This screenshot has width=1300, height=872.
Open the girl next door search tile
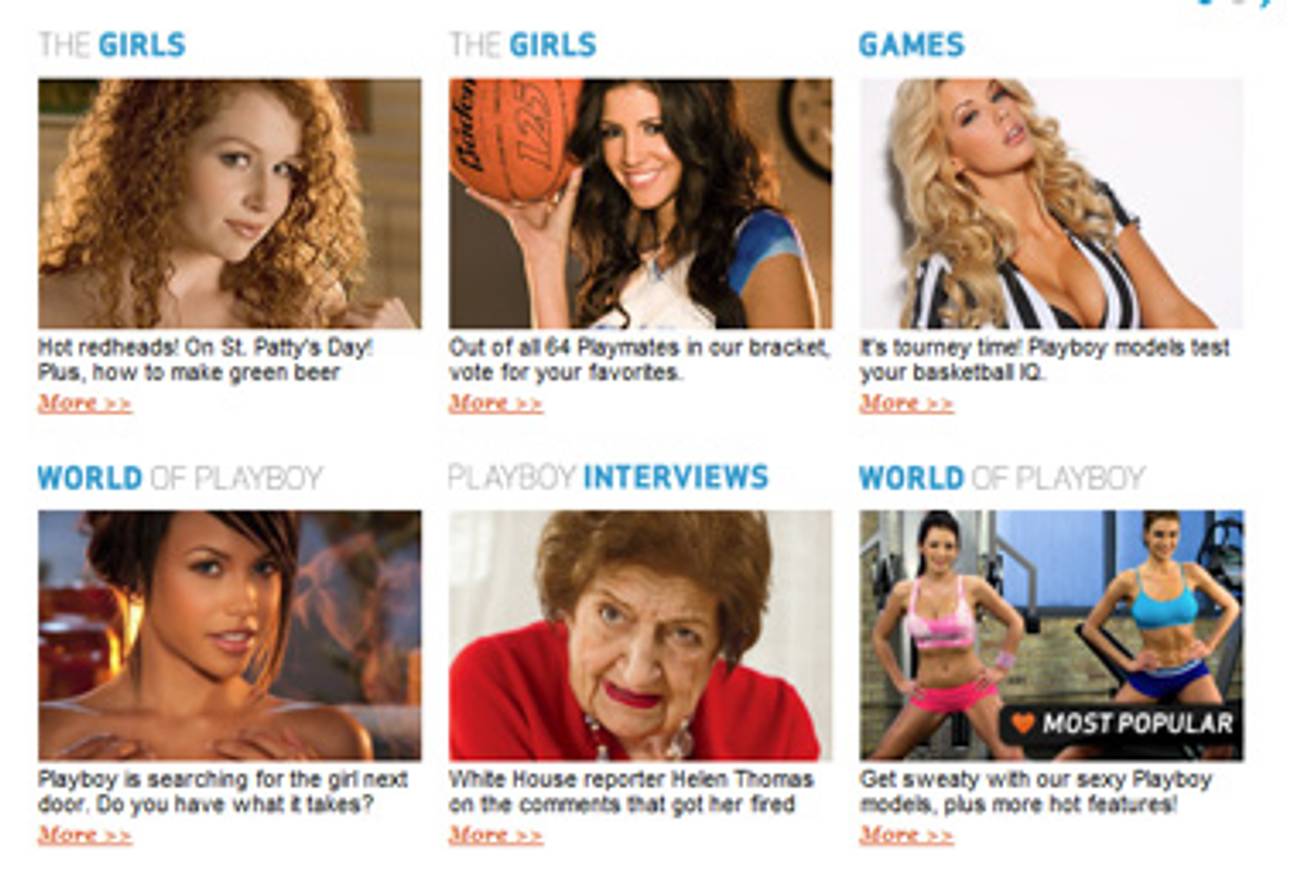click(229, 635)
